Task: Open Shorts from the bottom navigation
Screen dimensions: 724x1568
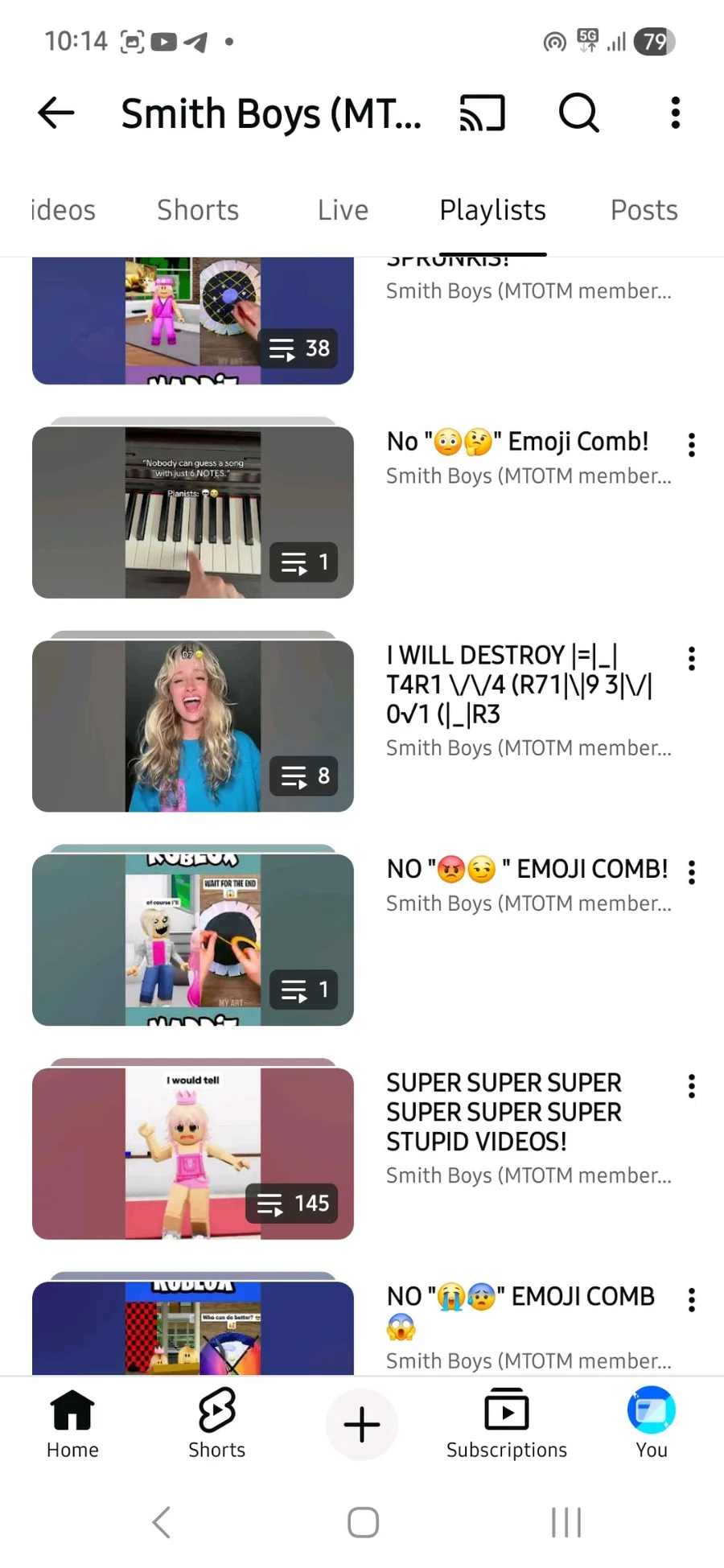Action: (x=217, y=1424)
